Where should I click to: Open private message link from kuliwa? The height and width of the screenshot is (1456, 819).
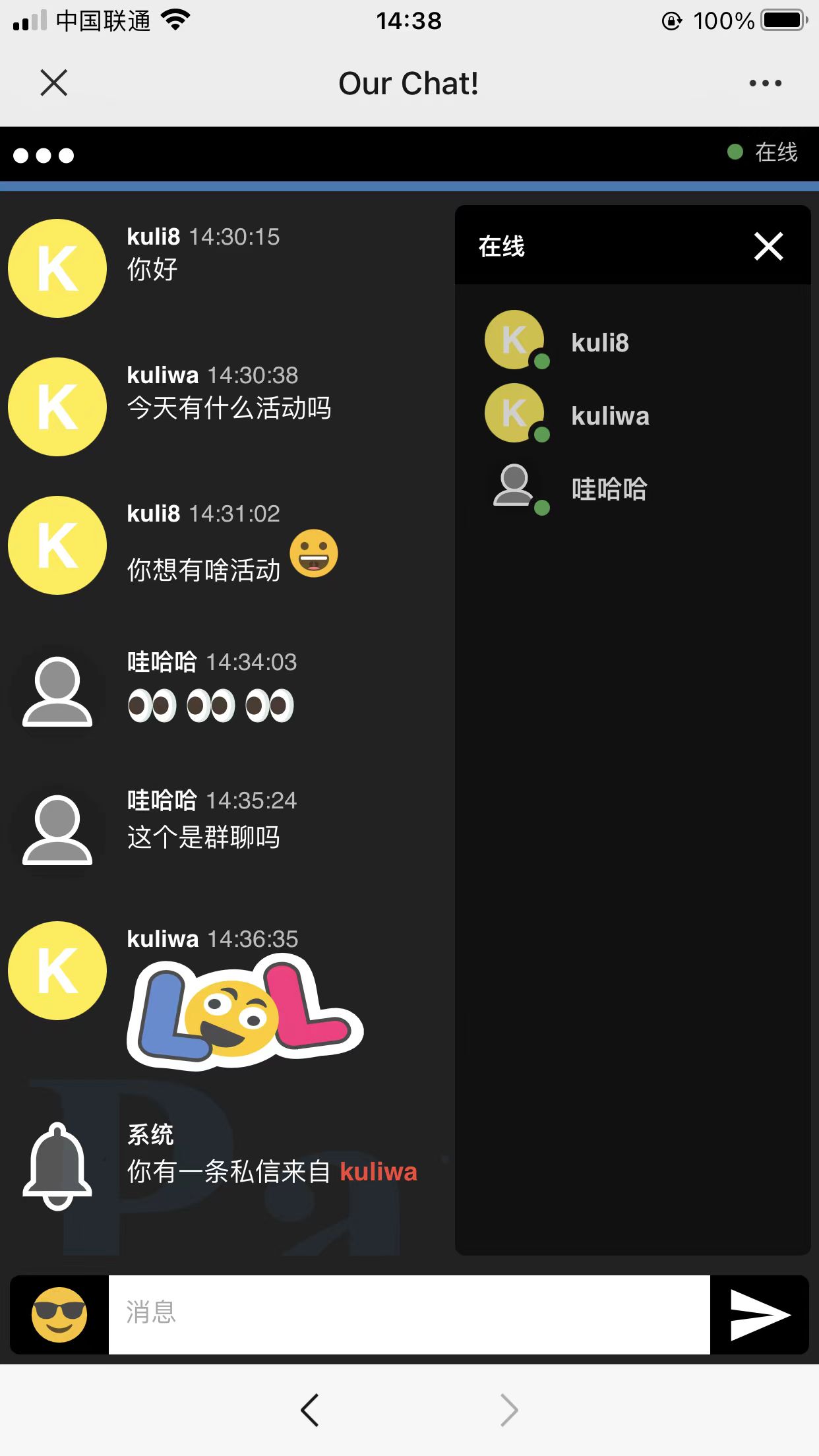tap(378, 1172)
